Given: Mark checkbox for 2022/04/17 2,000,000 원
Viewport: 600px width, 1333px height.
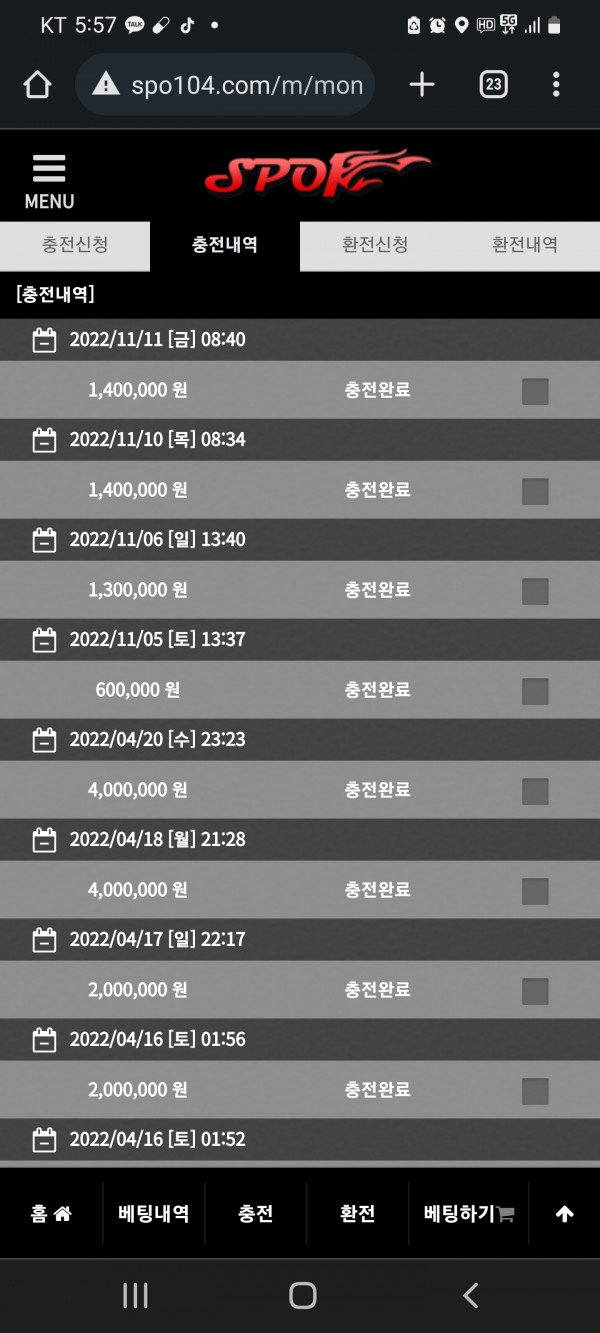Looking at the screenshot, I should tap(535, 991).
